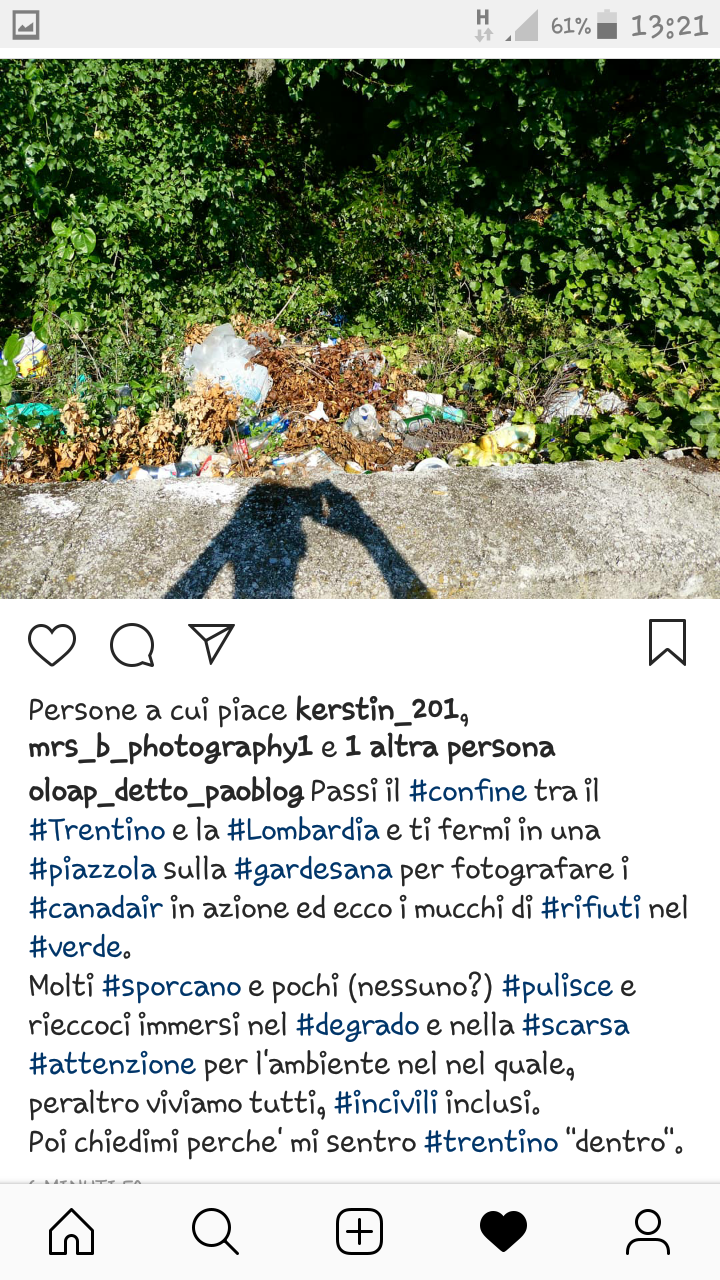View the 1 altra persona likes list
The image size is (720, 1280).
coord(450,748)
